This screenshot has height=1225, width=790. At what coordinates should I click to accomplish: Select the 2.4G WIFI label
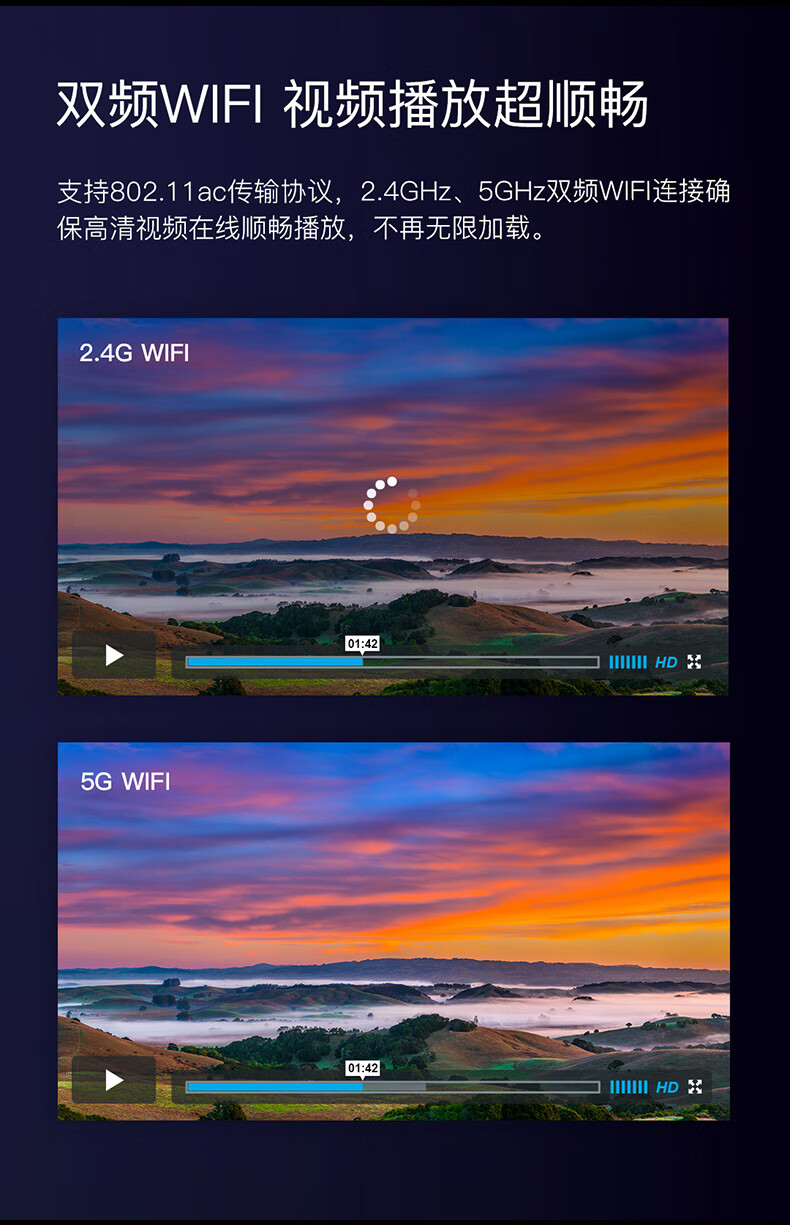pyautogui.click(x=135, y=354)
